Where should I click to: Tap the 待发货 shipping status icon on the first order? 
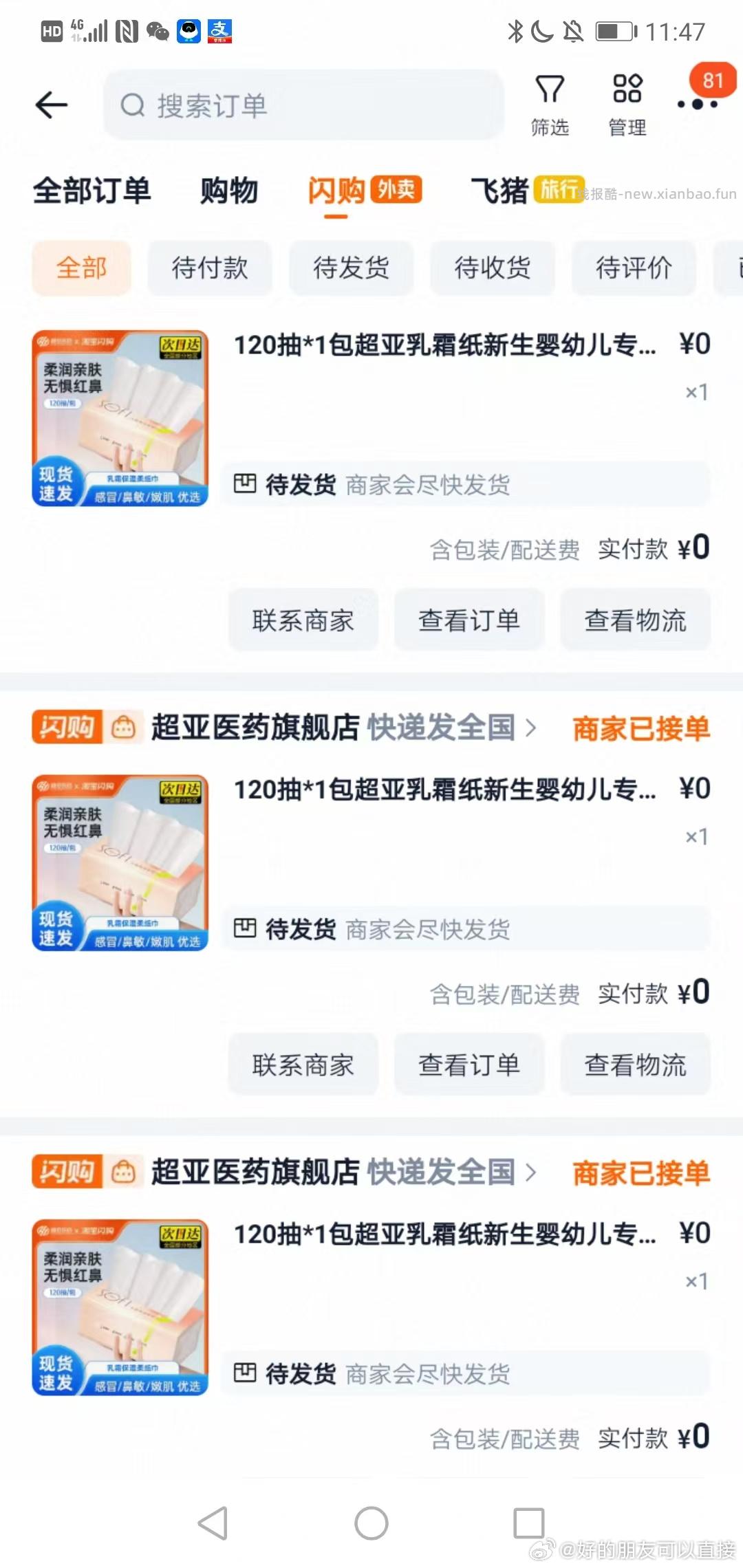pos(246,484)
